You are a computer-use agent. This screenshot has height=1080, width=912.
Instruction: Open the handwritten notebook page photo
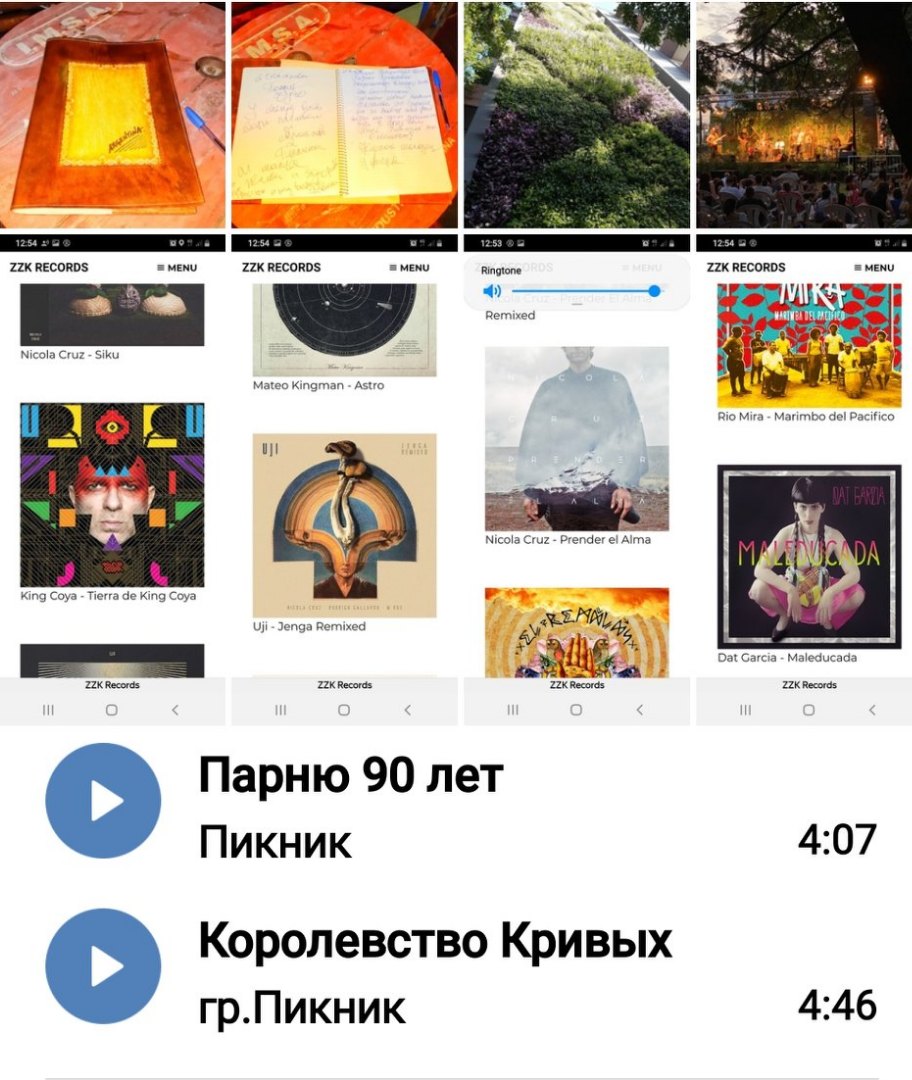pyautogui.click(x=344, y=115)
